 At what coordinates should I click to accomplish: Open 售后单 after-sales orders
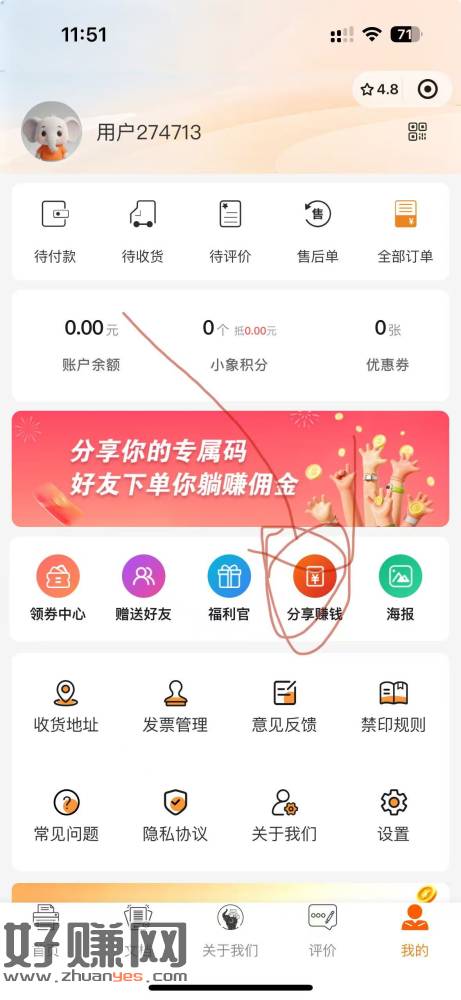(x=318, y=232)
